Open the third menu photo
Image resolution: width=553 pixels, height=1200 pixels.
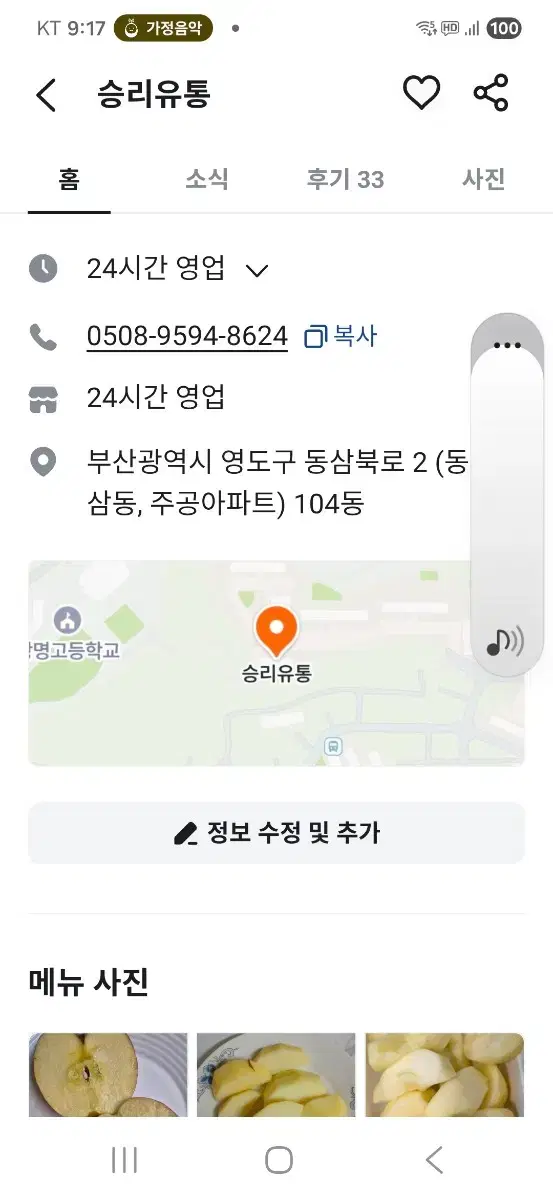click(445, 1074)
